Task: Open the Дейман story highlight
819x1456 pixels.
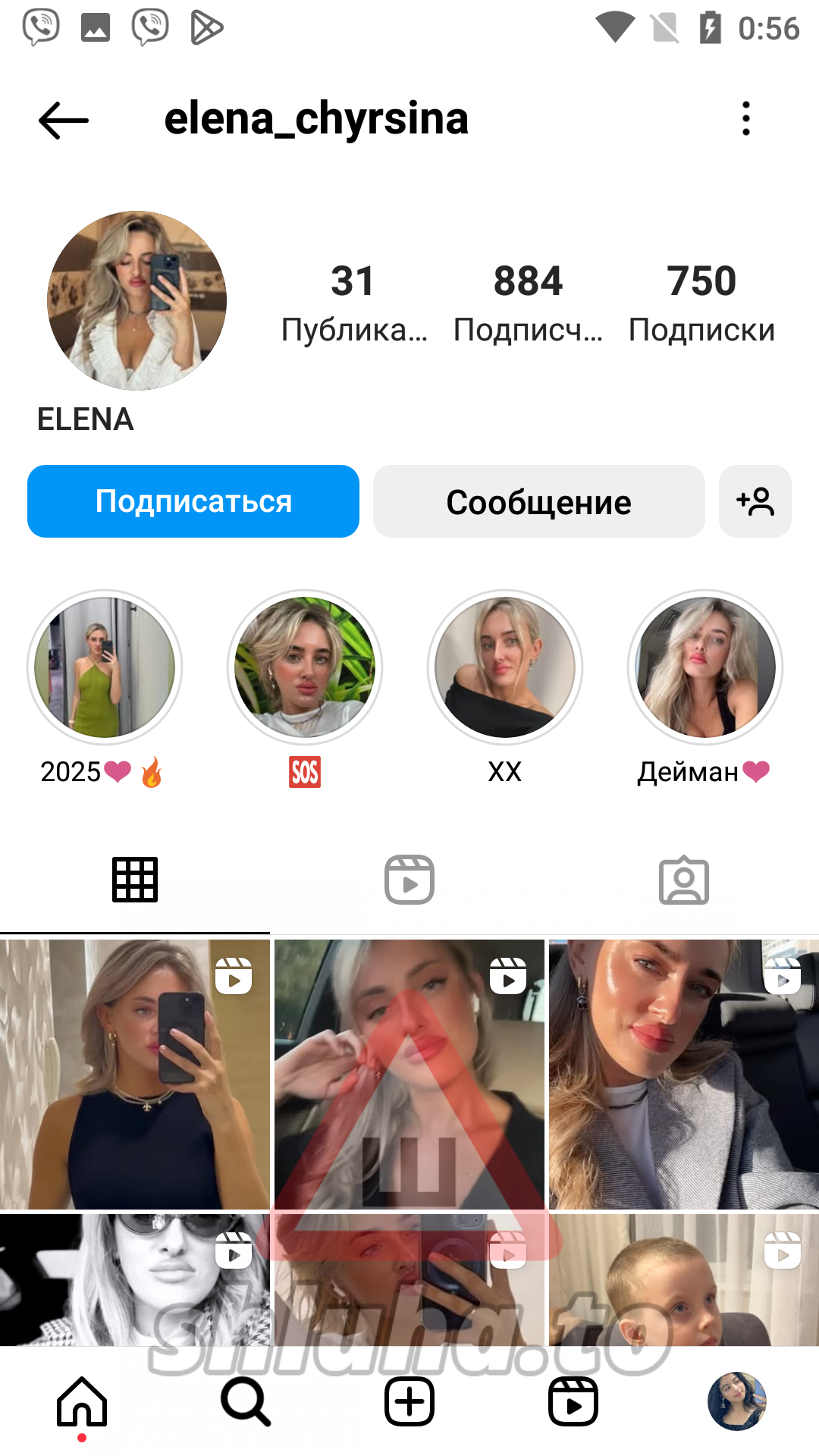Action: click(x=705, y=667)
